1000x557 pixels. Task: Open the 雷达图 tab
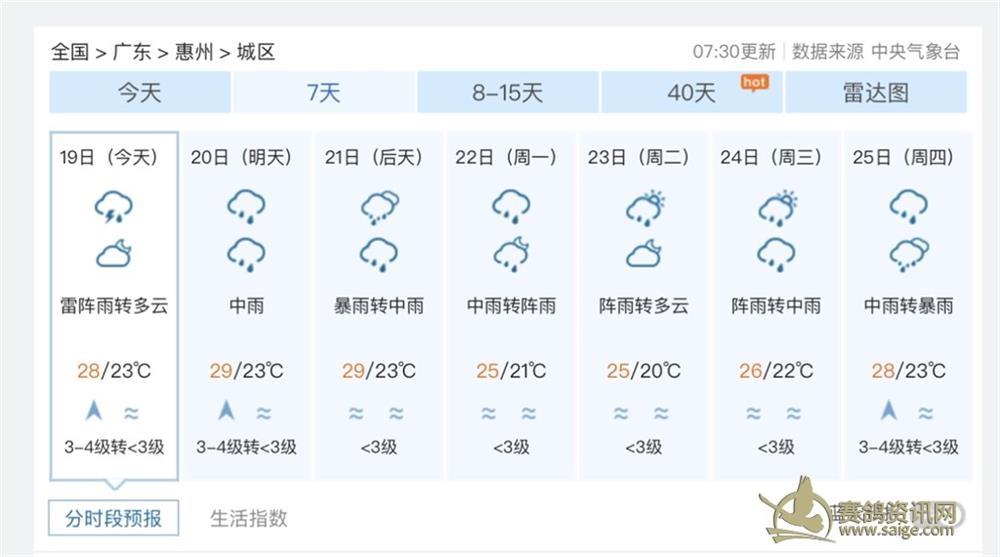tap(876, 93)
